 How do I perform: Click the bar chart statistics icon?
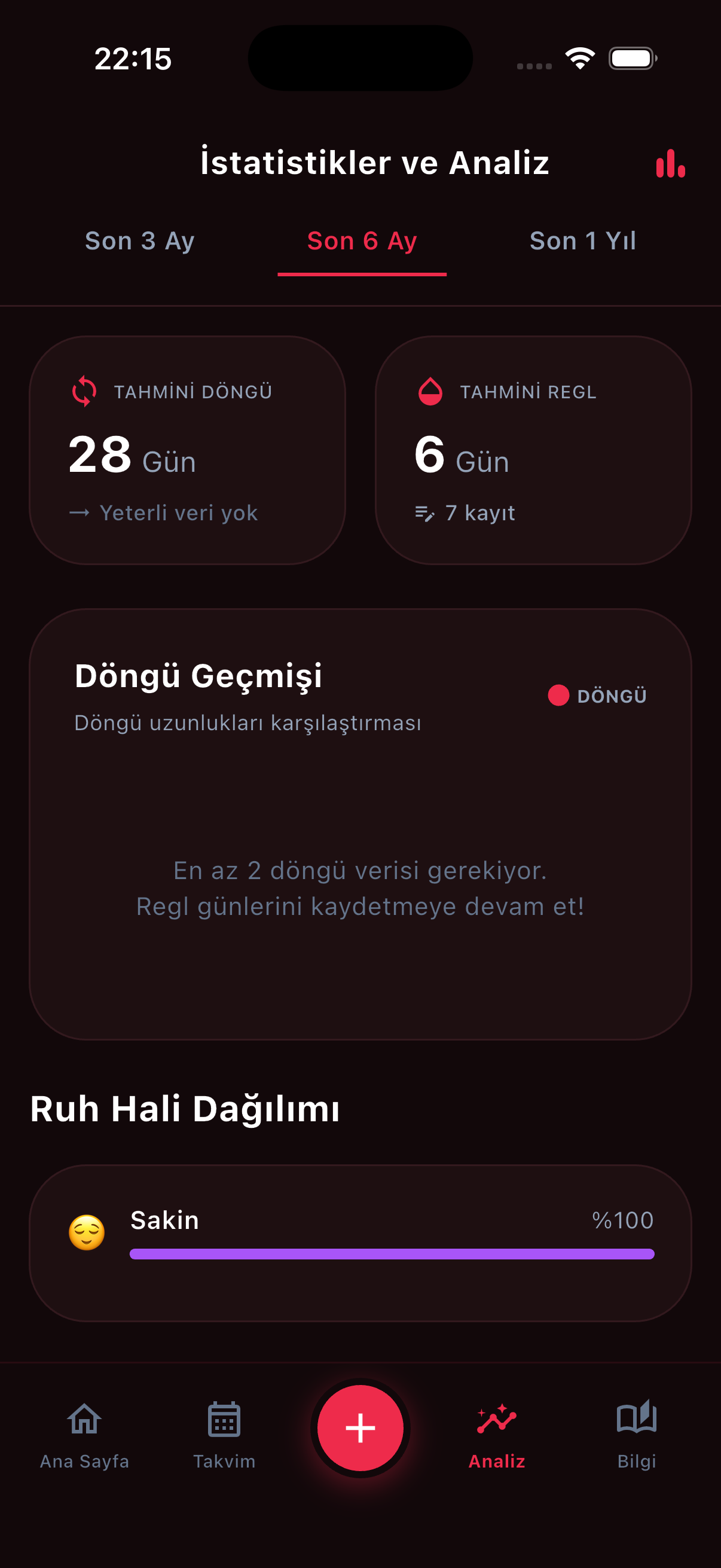pyautogui.click(x=671, y=164)
